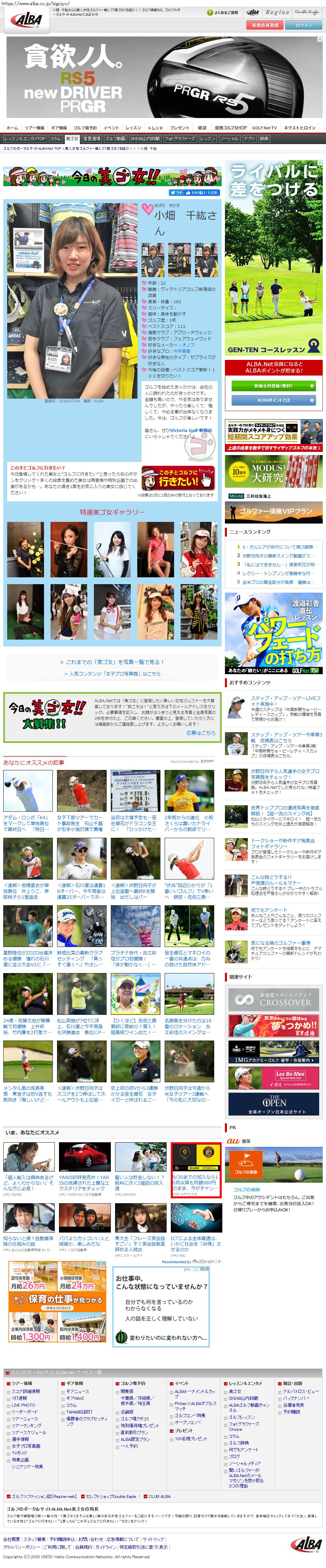
Task: View これまでの「美ゴ女」photo list link
Action: (x=112, y=662)
